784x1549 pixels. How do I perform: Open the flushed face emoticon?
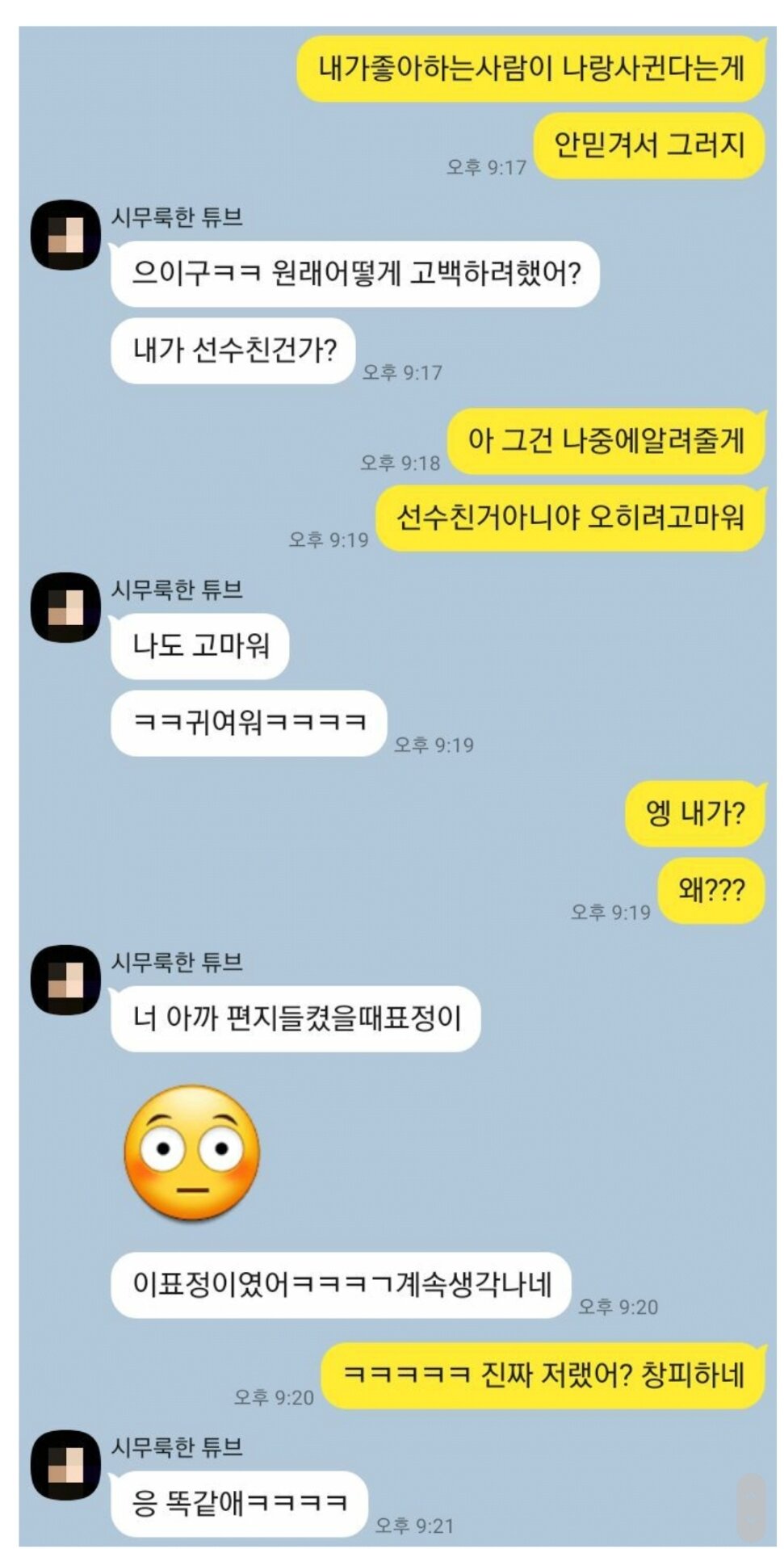[x=192, y=1152]
